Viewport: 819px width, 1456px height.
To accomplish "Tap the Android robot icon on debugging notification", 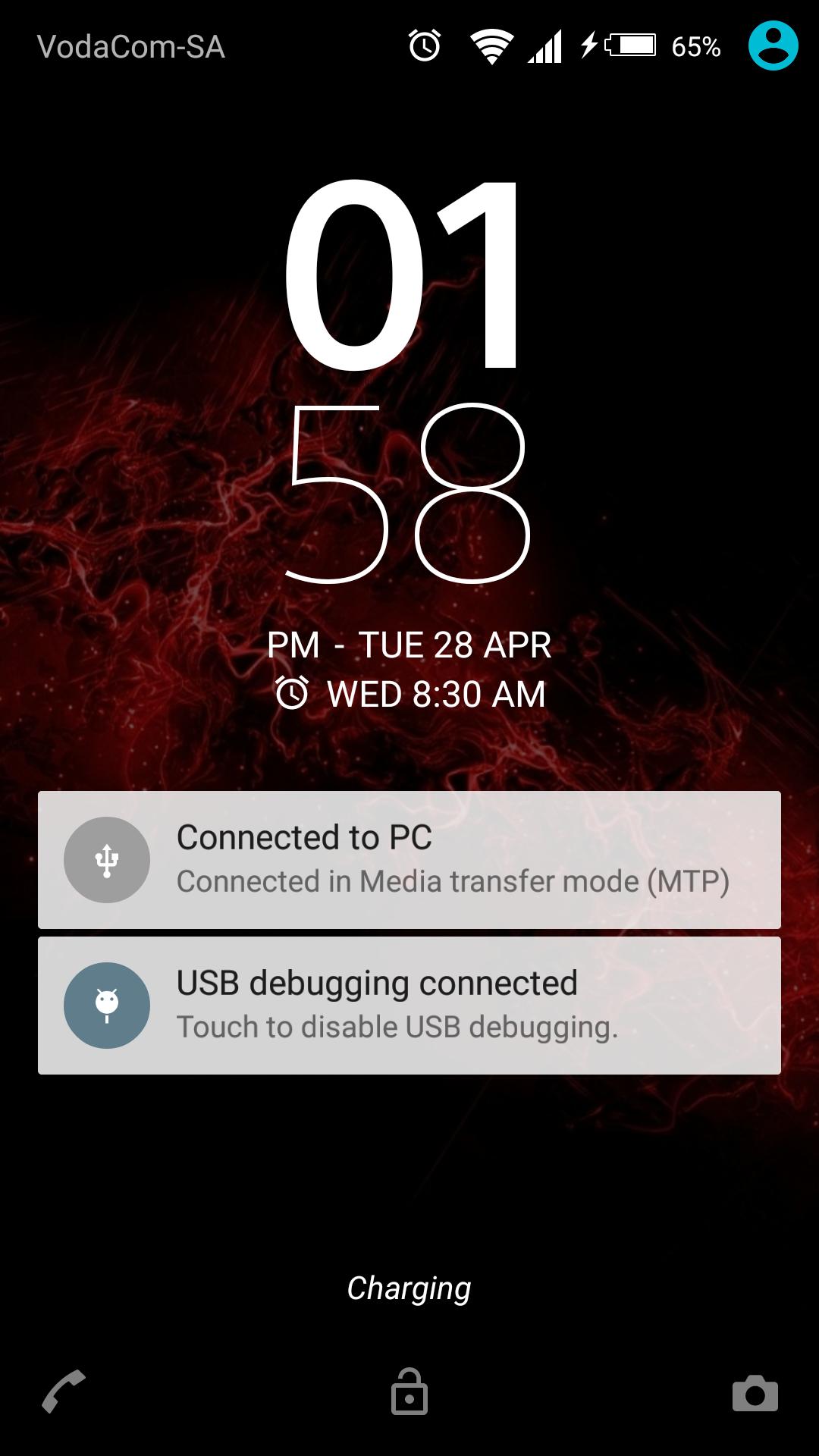I will tap(106, 1005).
